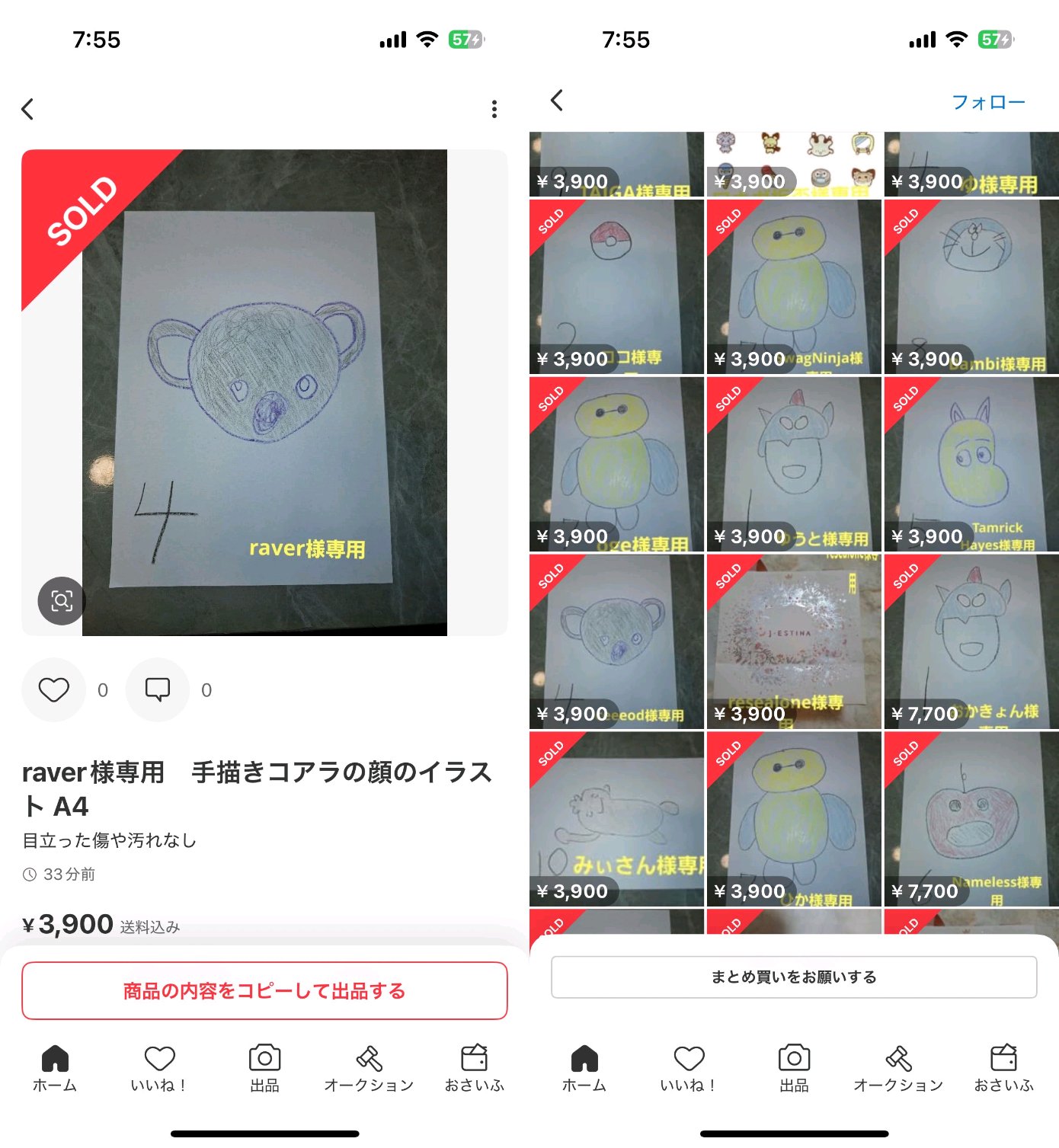Open the Nameless様専用 ¥7,700 listing
The height and width of the screenshot is (1148, 1059).
point(971,819)
